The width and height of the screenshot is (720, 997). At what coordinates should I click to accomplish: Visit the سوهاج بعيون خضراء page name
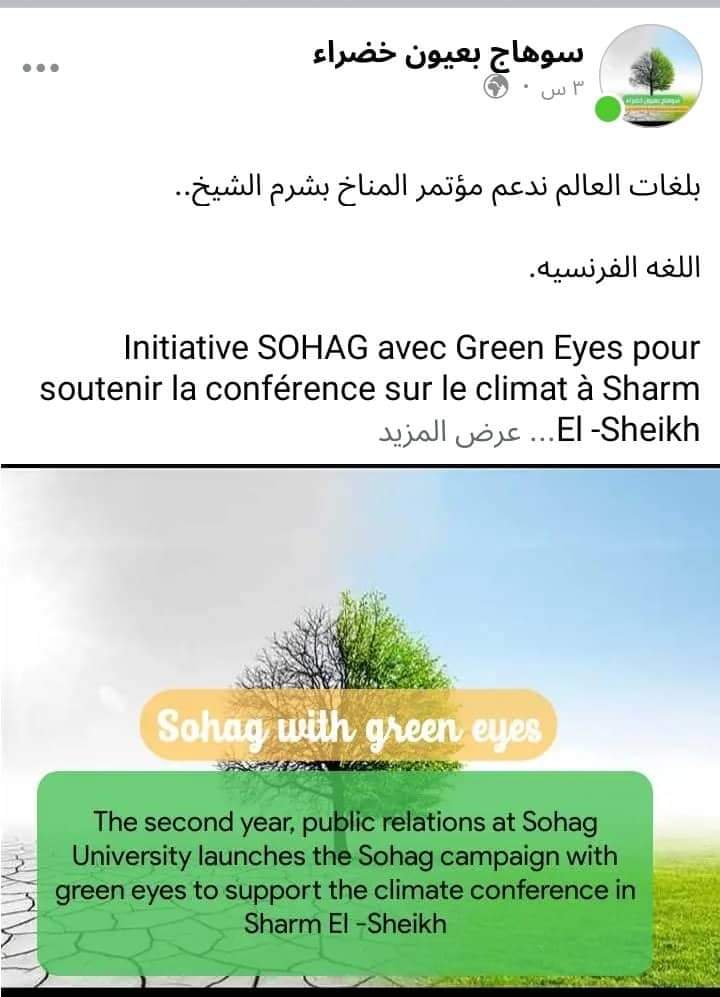coord(448,52)
